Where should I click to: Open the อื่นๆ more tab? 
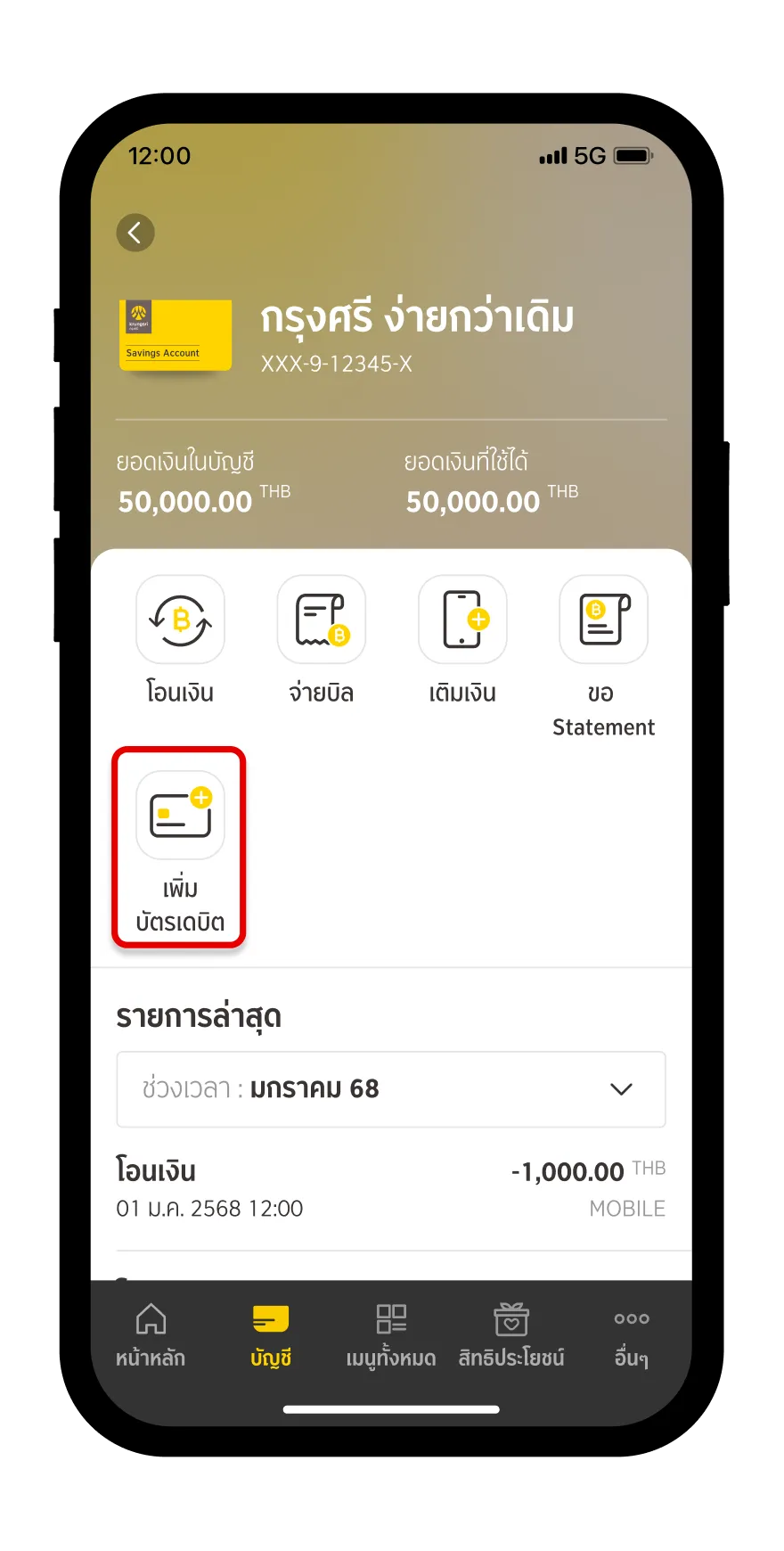click(x=632, y=1335)
